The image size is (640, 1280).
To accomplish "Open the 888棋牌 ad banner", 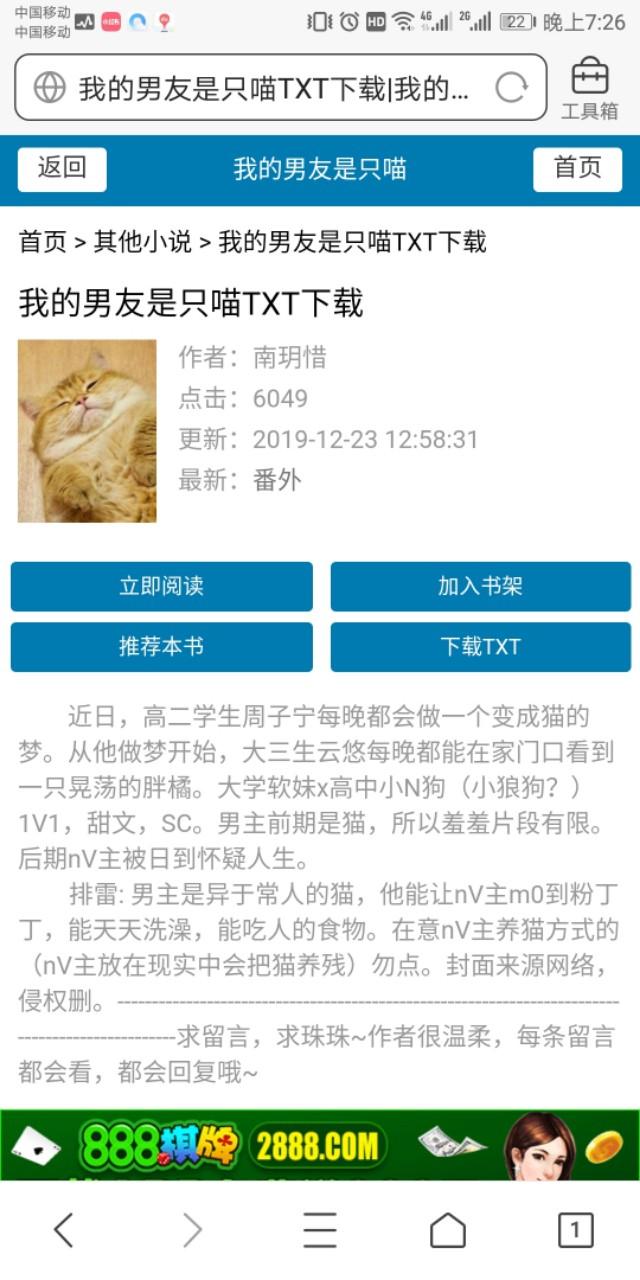I will pyautogui.click(x=320, y=1144).
